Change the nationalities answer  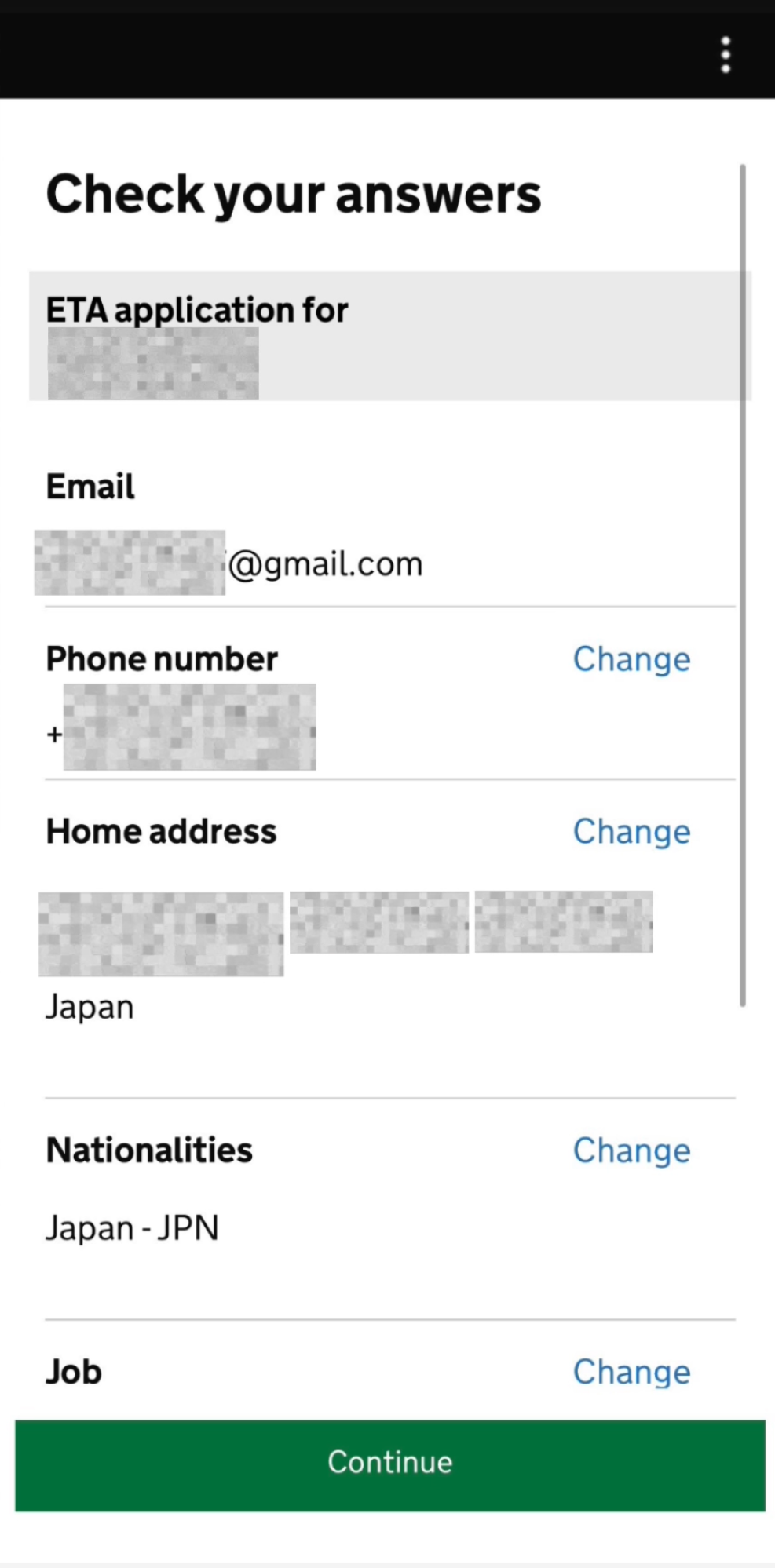631,1150
